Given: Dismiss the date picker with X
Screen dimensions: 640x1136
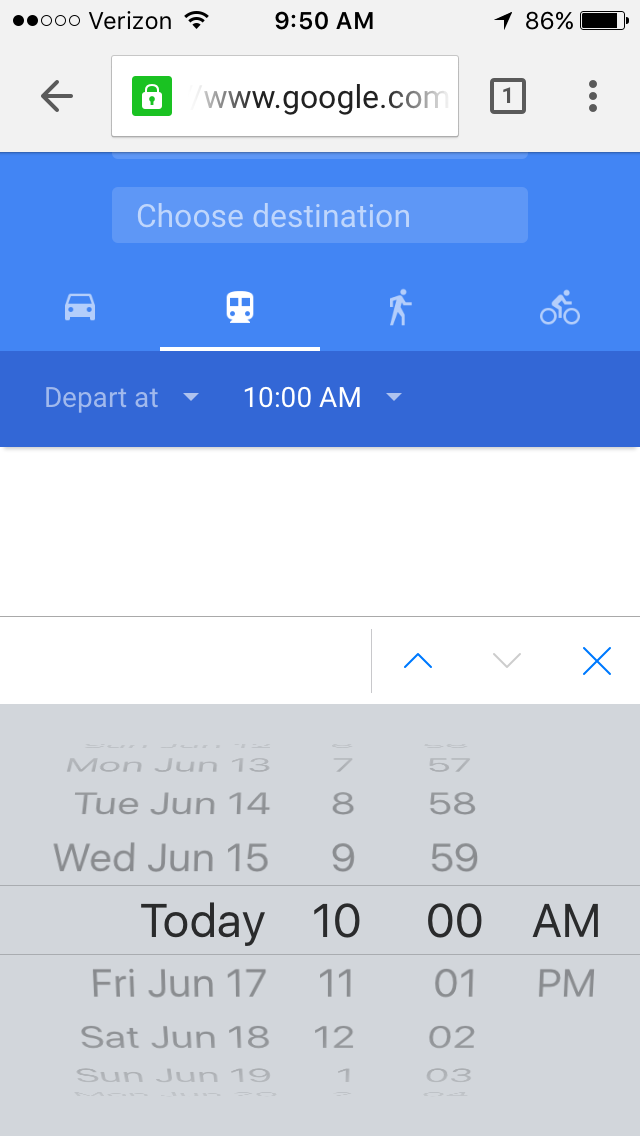Looking at the screenshot, I should [x=596, y=661].
